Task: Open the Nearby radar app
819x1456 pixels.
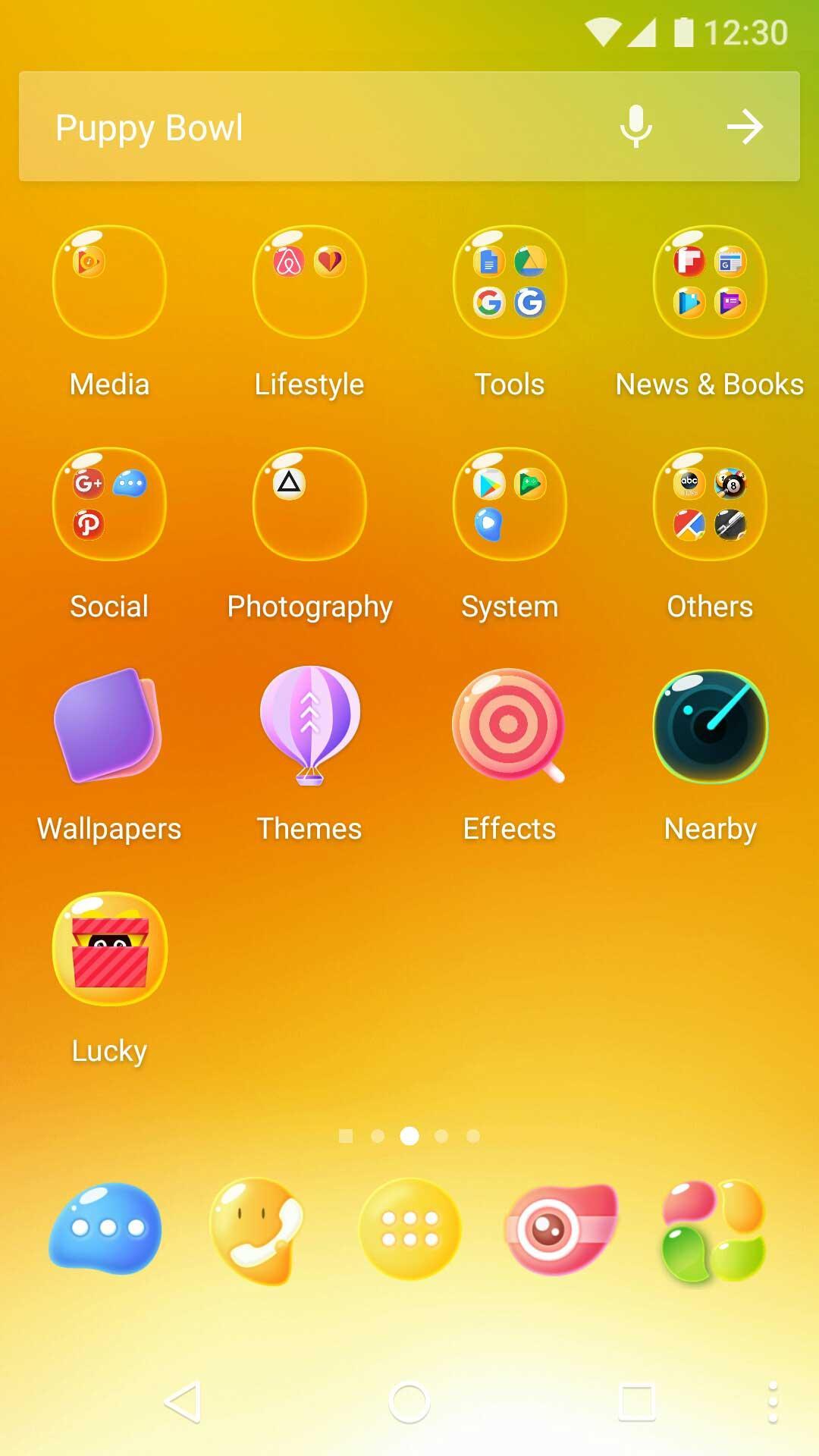Action: point(709,726)
